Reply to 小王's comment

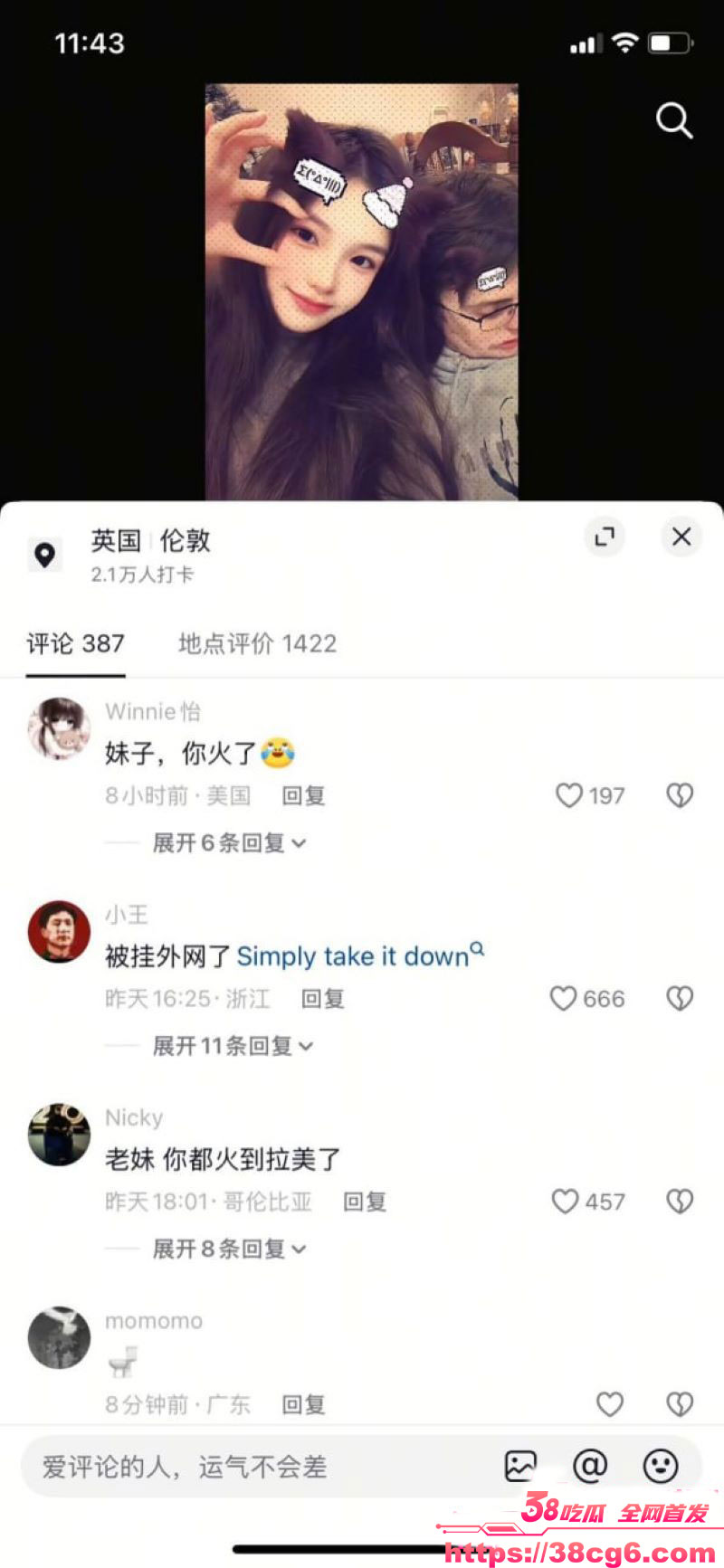(323, 998)
